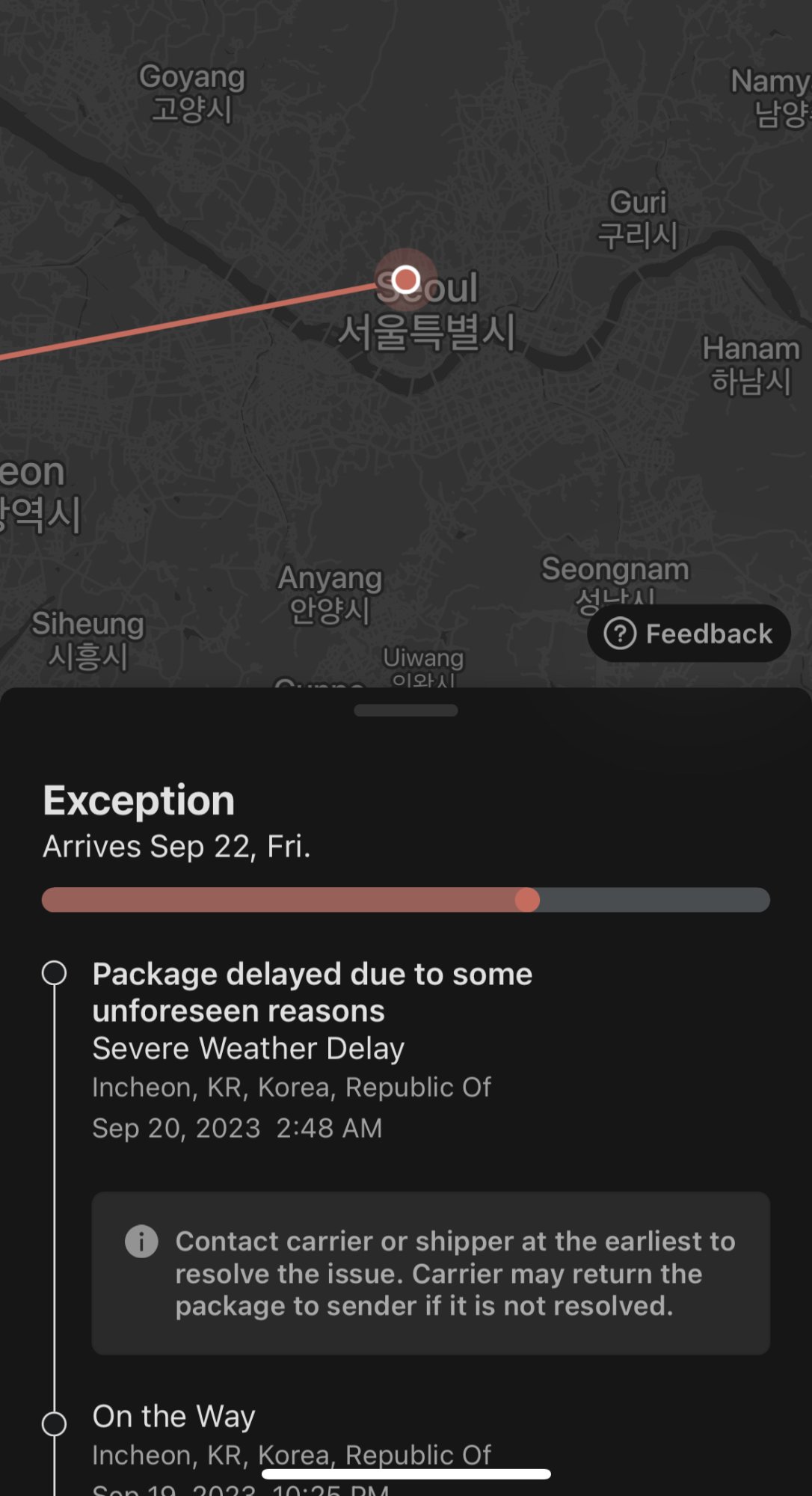Select the 'On the Way' tracking event
Image resolution: width=812 pixels, height=1496 pixels.
point(173,1416)
